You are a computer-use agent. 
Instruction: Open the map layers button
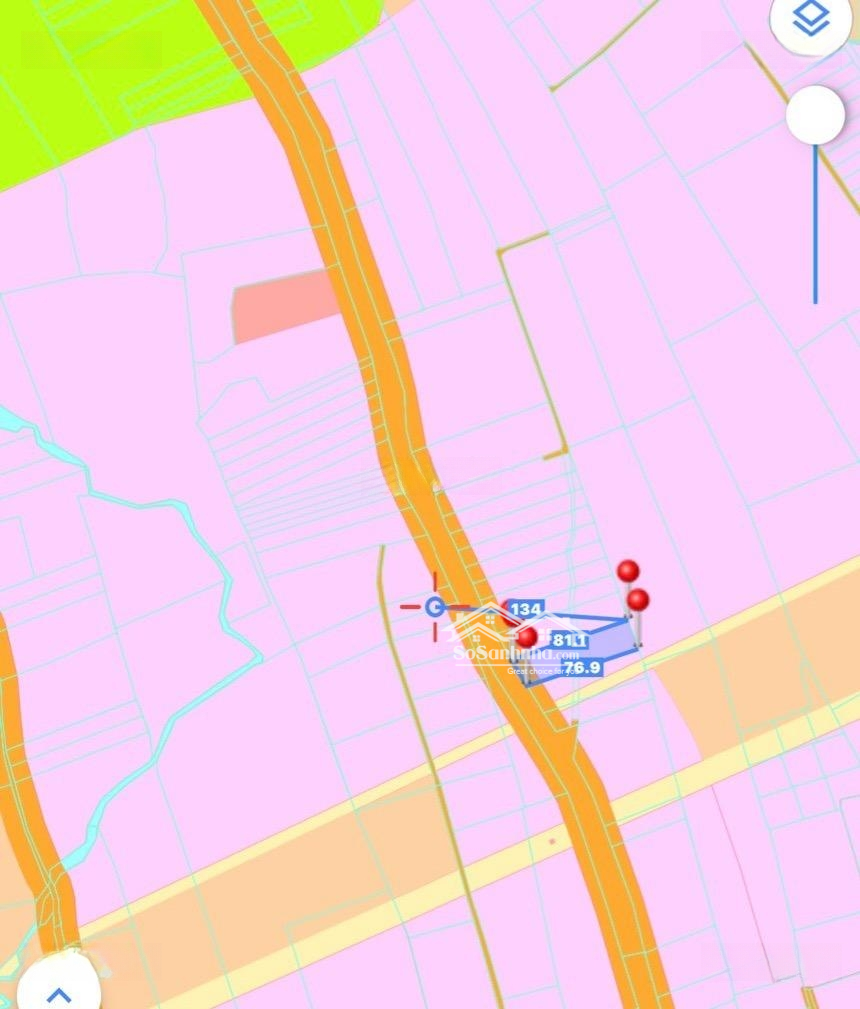click(x=810, y=19)
